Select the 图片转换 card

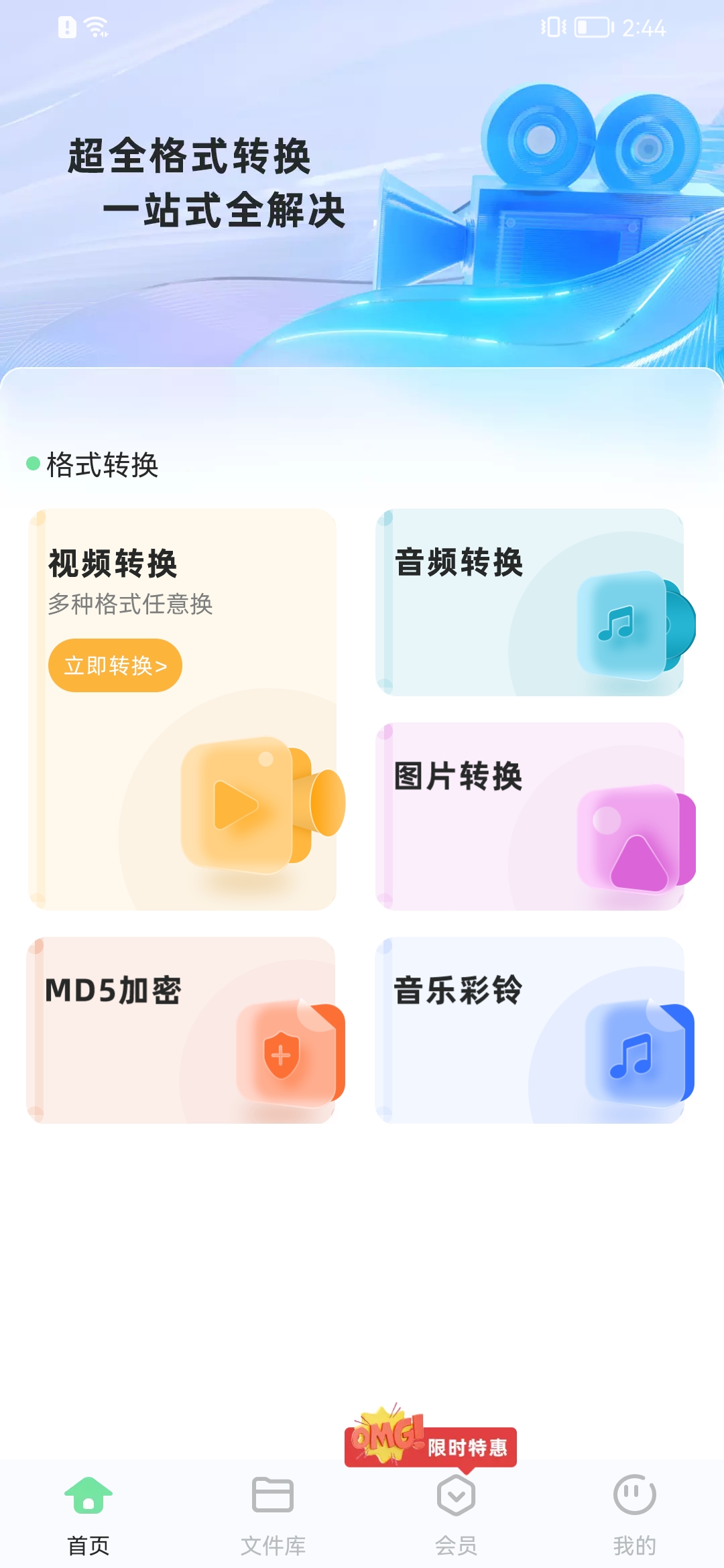click(x=530, y=816)
